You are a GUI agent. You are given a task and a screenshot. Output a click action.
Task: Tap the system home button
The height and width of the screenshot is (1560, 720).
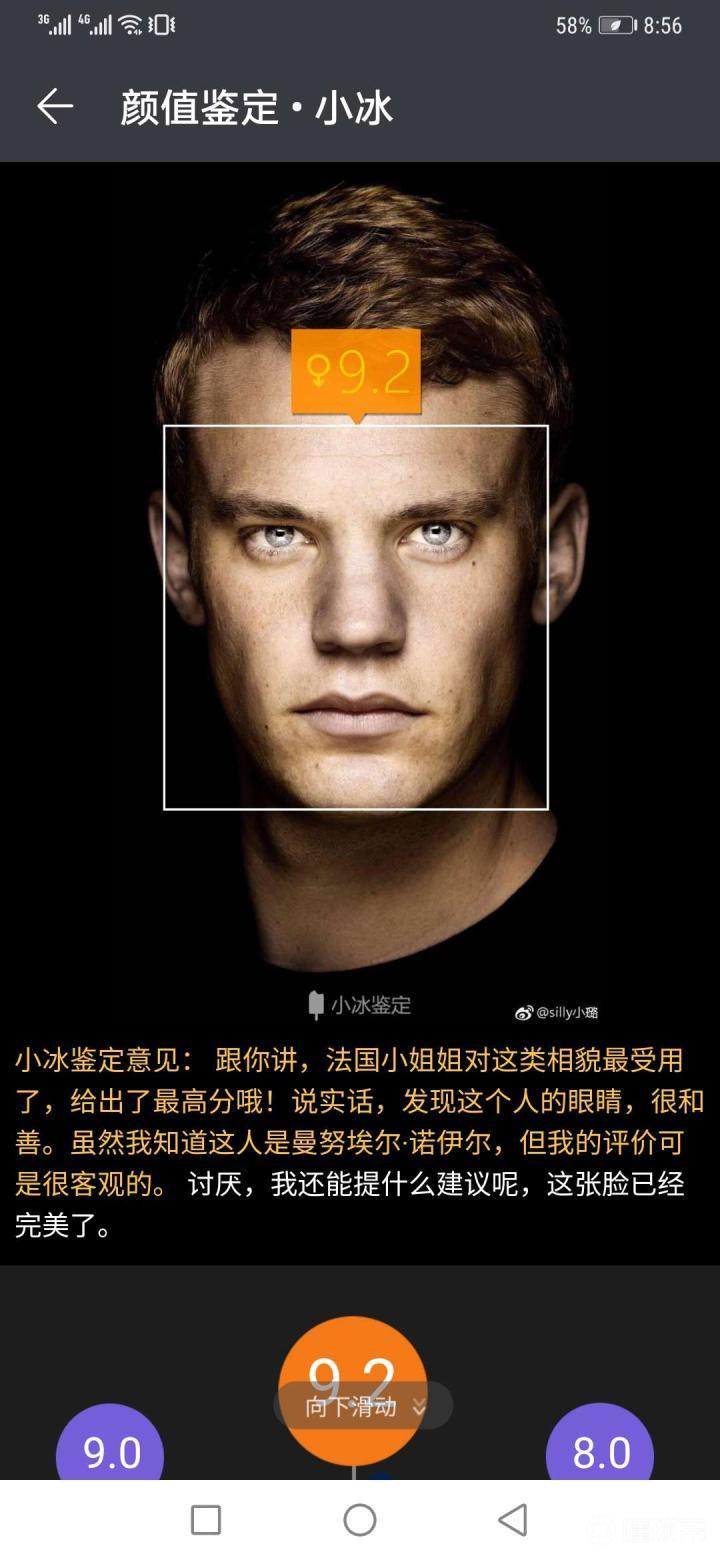pos(360,1519)
